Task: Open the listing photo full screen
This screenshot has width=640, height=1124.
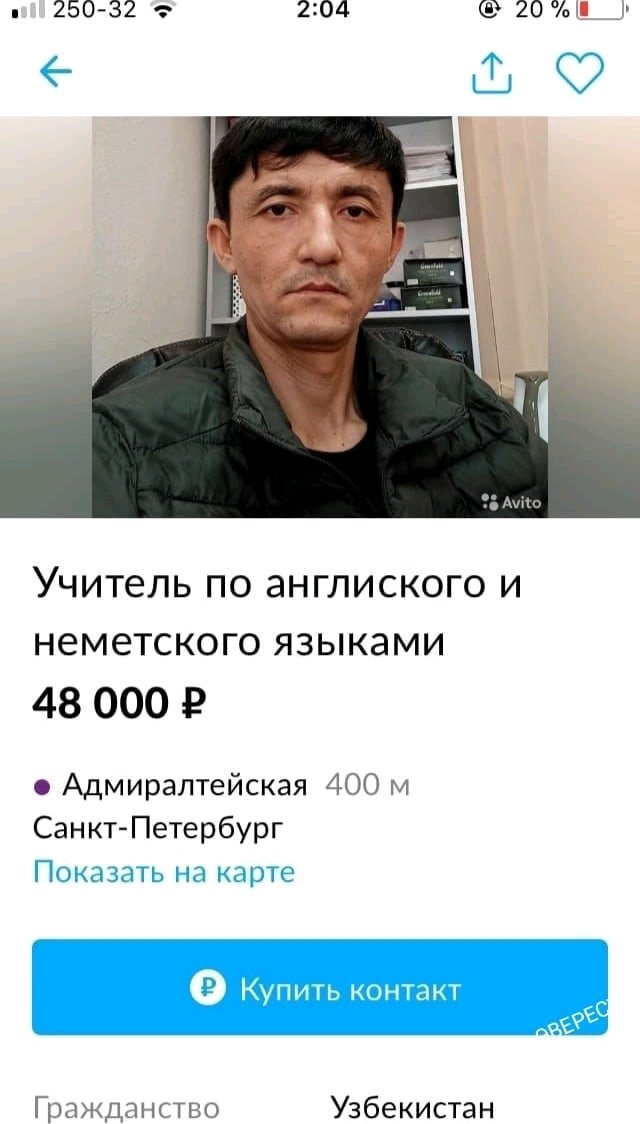Action: [320, 317]
